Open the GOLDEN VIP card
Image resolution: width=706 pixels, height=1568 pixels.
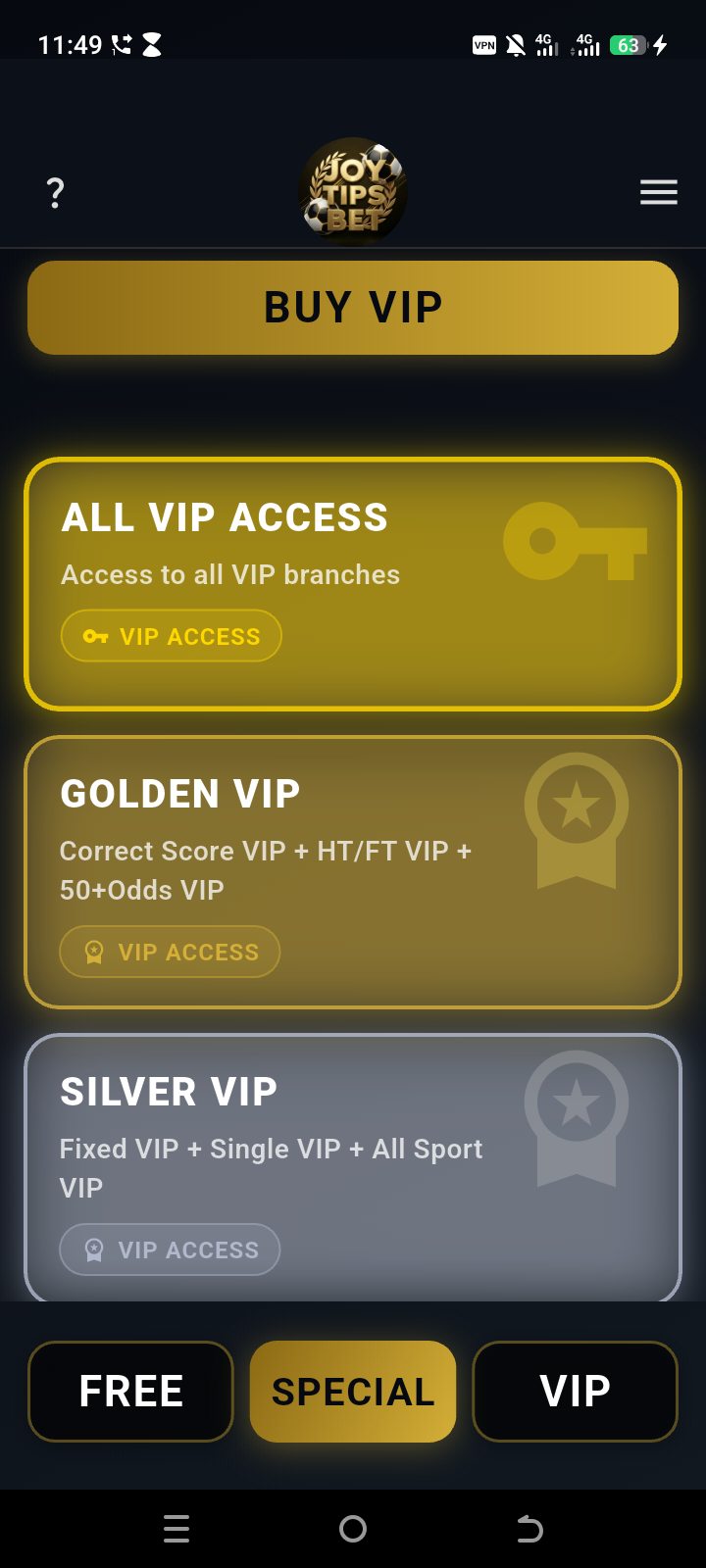(x=353, y=872)
